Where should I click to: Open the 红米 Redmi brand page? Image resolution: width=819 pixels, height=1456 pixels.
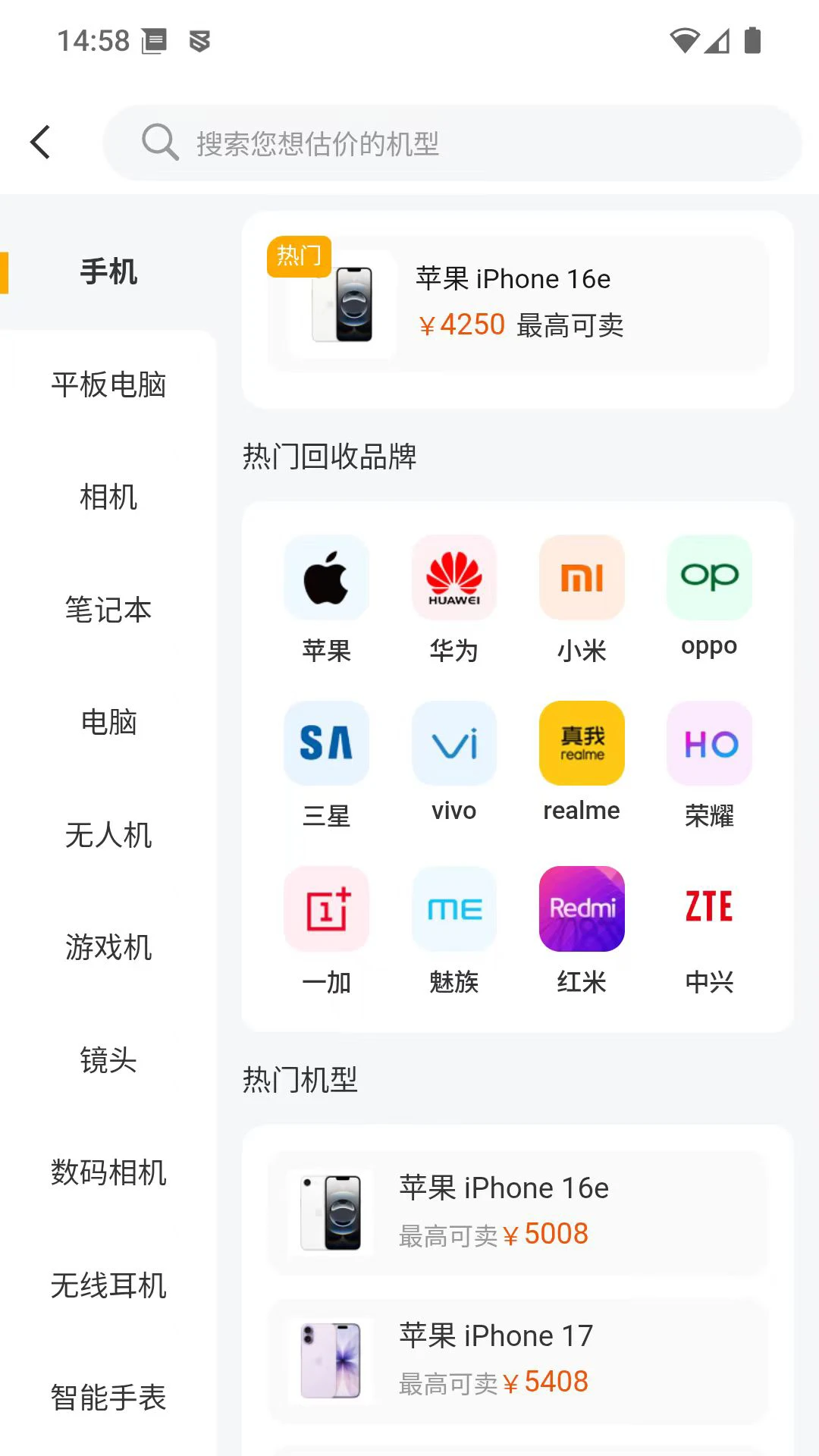[581, 909]
